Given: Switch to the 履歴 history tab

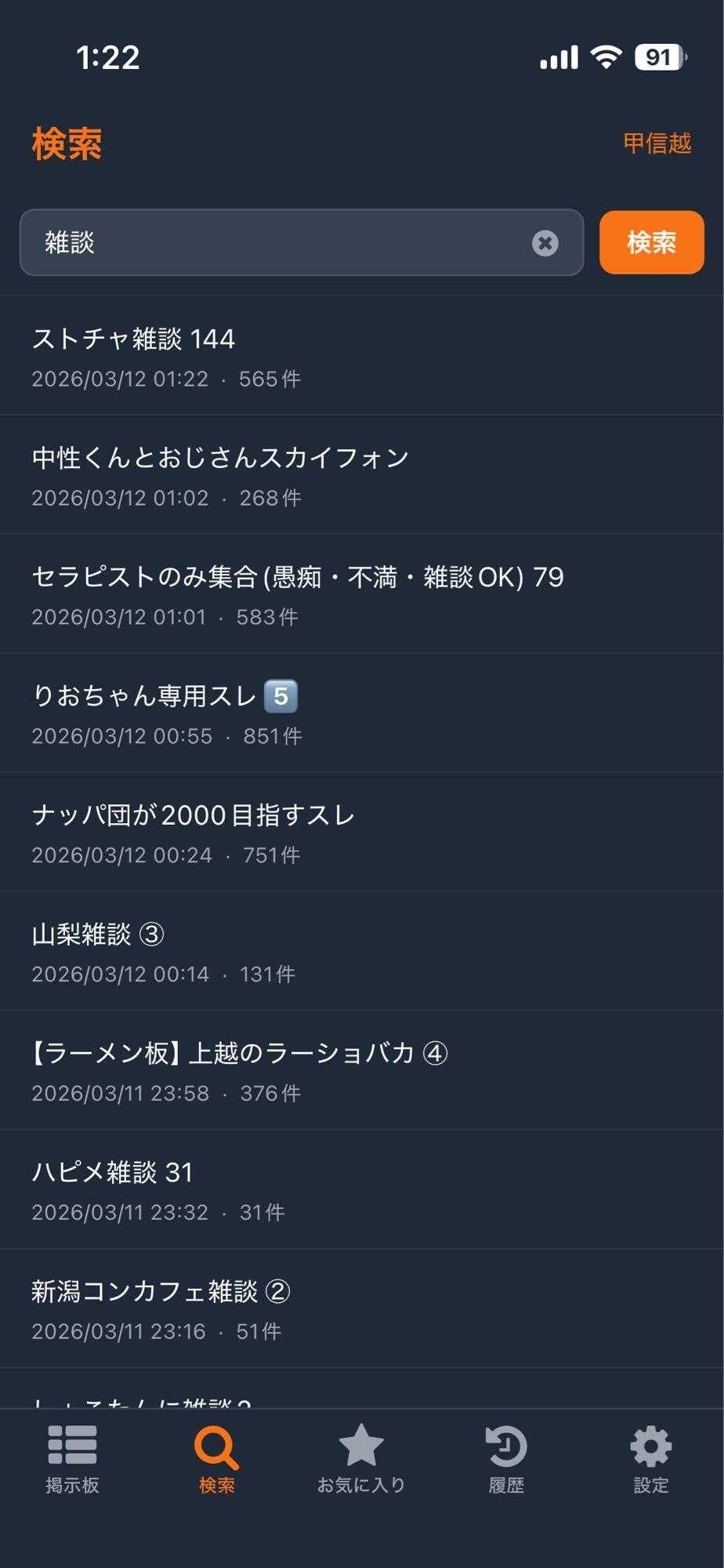Looking at the screenshot, I should (x=506, y=1460).
